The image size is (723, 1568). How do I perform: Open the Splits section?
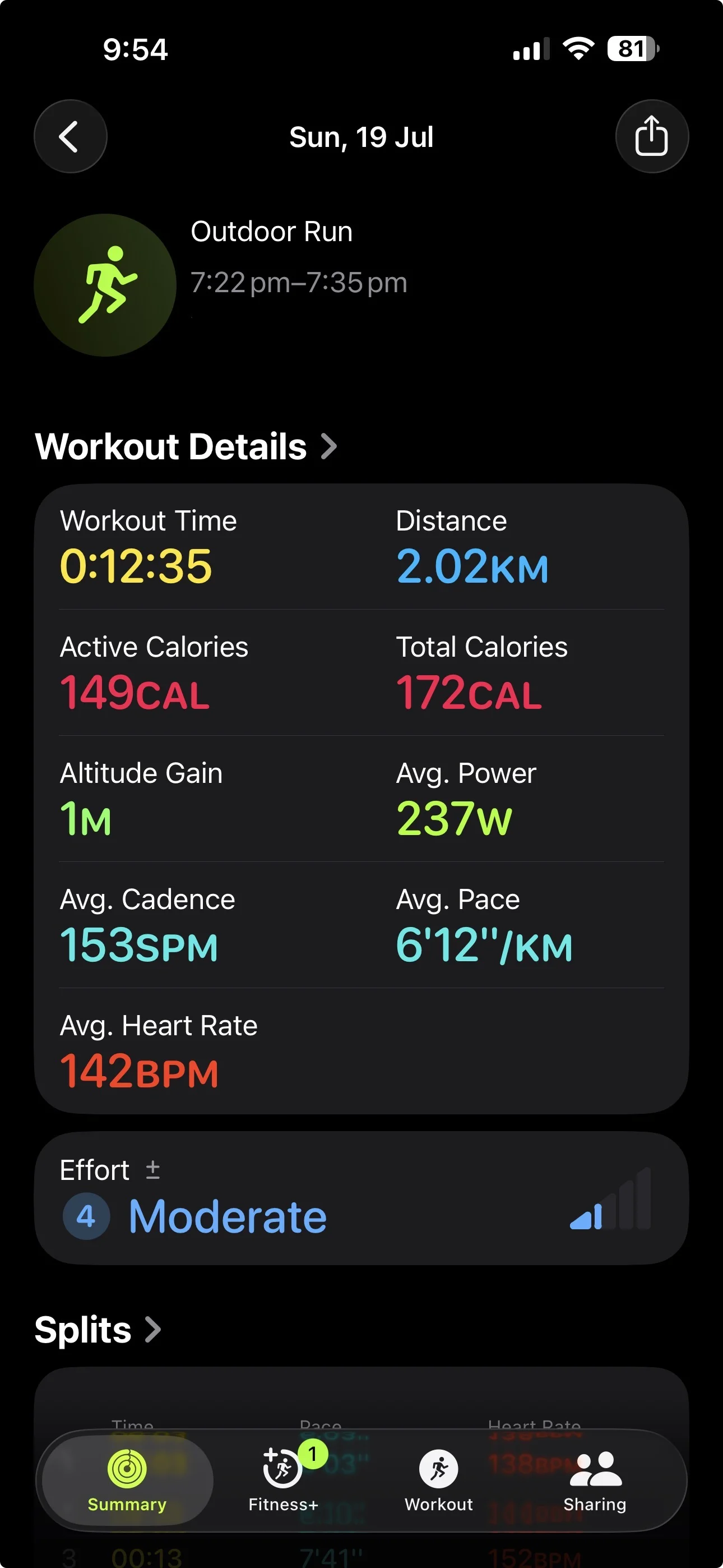click(98, 1330)
